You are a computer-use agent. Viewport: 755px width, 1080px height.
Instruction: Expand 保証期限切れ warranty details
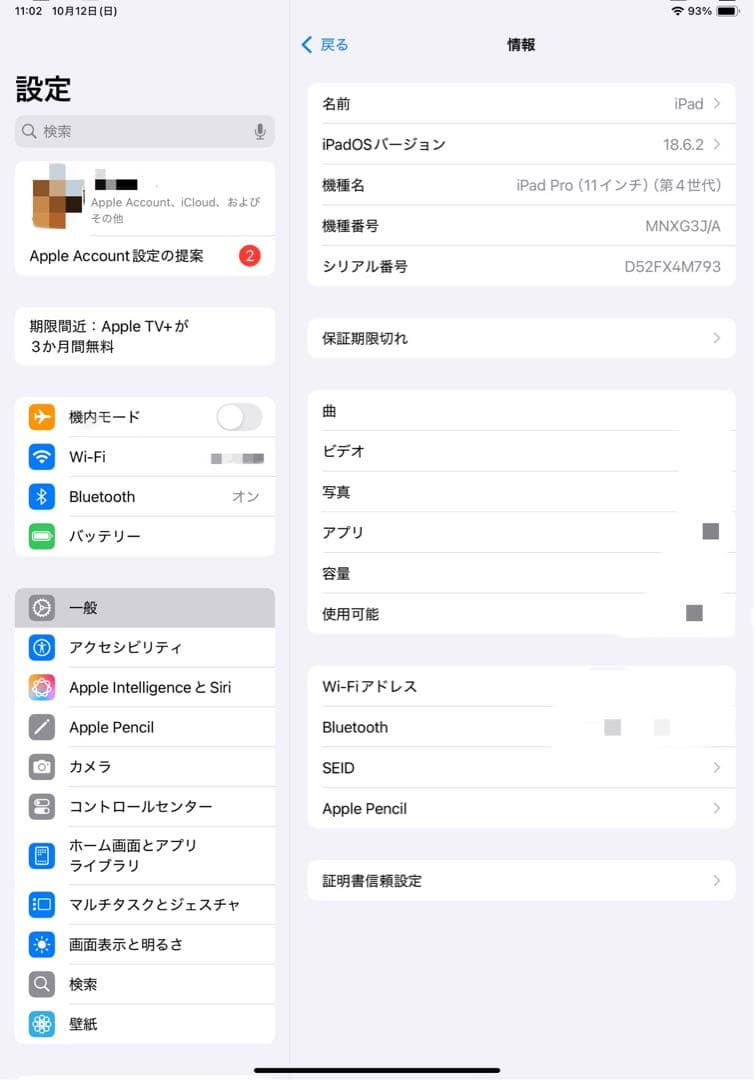pos(520,338)
